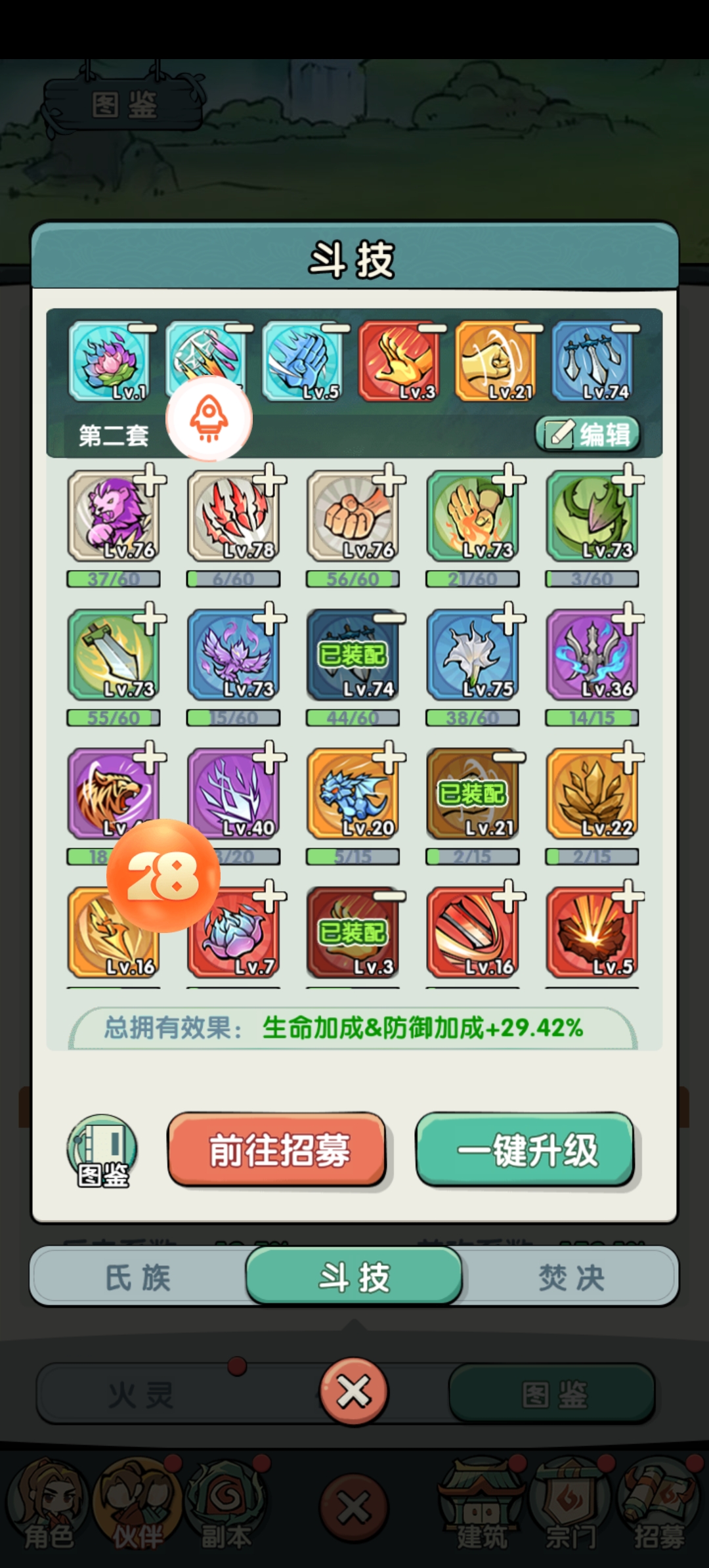Remove the golden fist Lv.21 from loadout
This screenshot has height=1568, width=709.
529,329
